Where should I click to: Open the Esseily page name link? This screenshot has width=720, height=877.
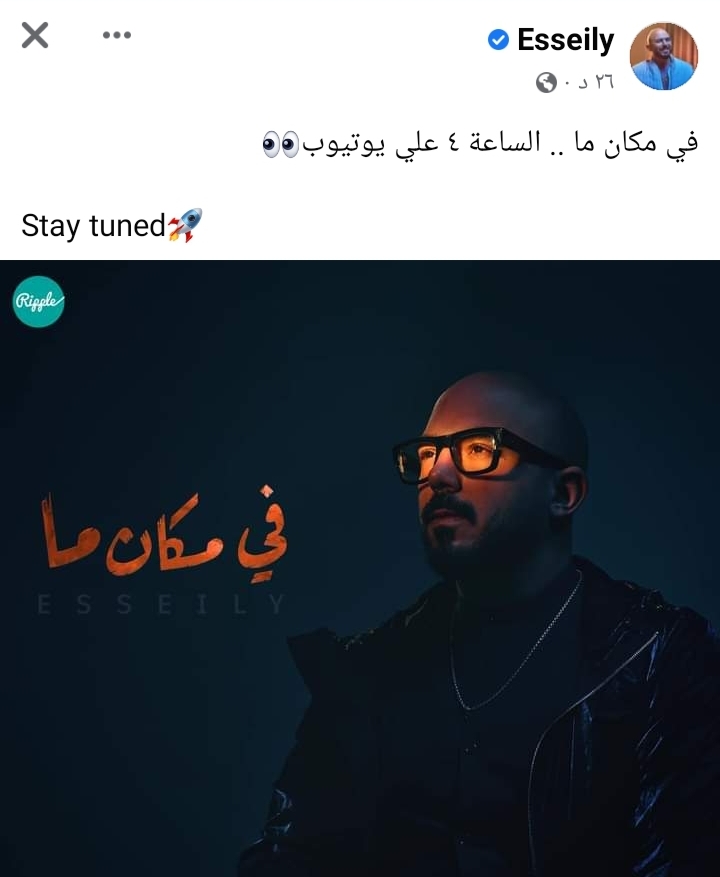click(x=565, y=40)
